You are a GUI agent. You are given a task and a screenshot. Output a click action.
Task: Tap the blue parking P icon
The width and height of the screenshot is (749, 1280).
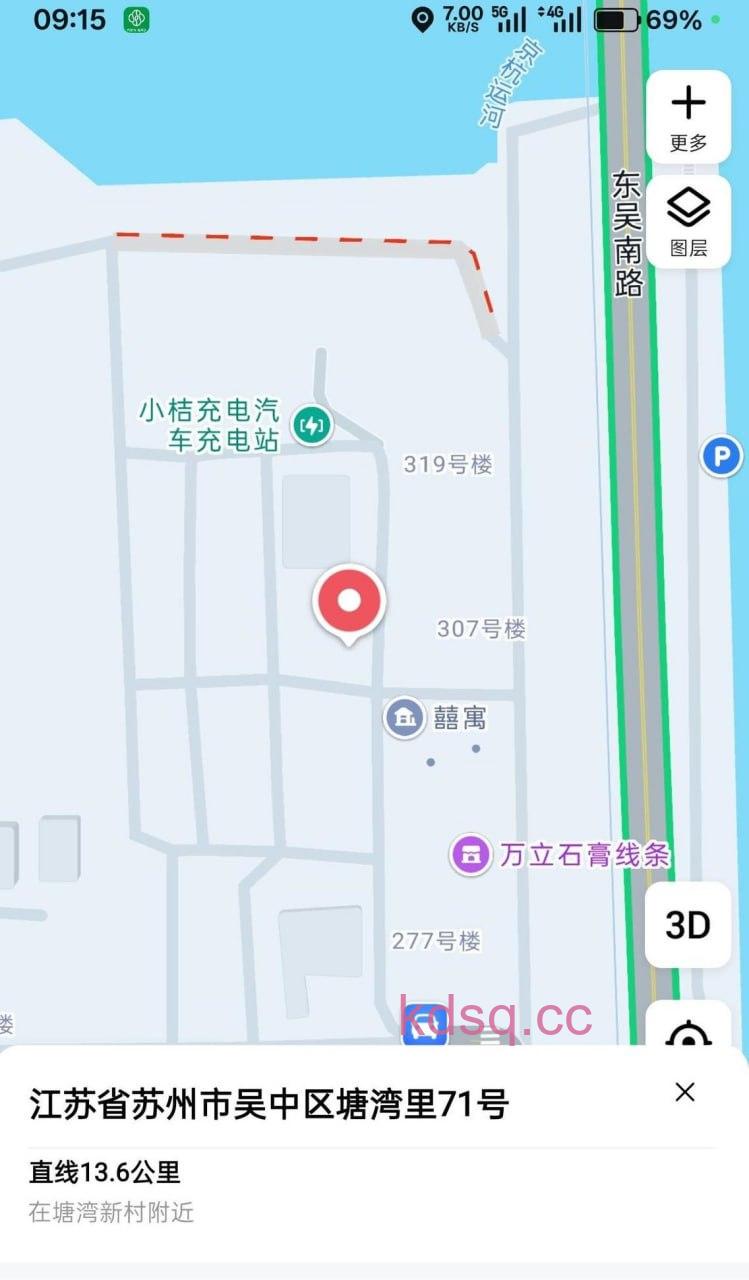tap(720, 457)
